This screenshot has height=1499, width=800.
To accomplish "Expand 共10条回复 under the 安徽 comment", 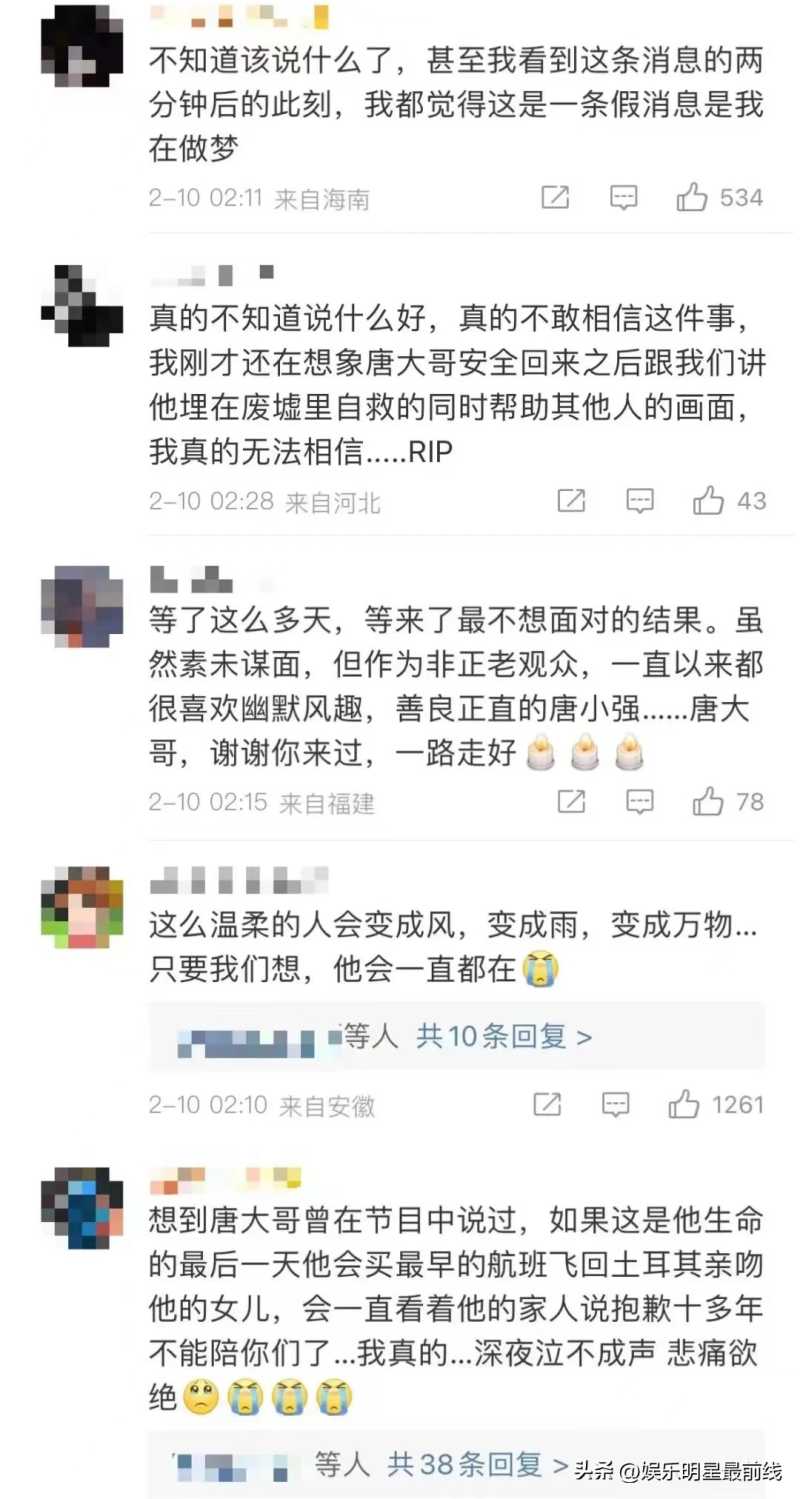I will click(504, 1036).
